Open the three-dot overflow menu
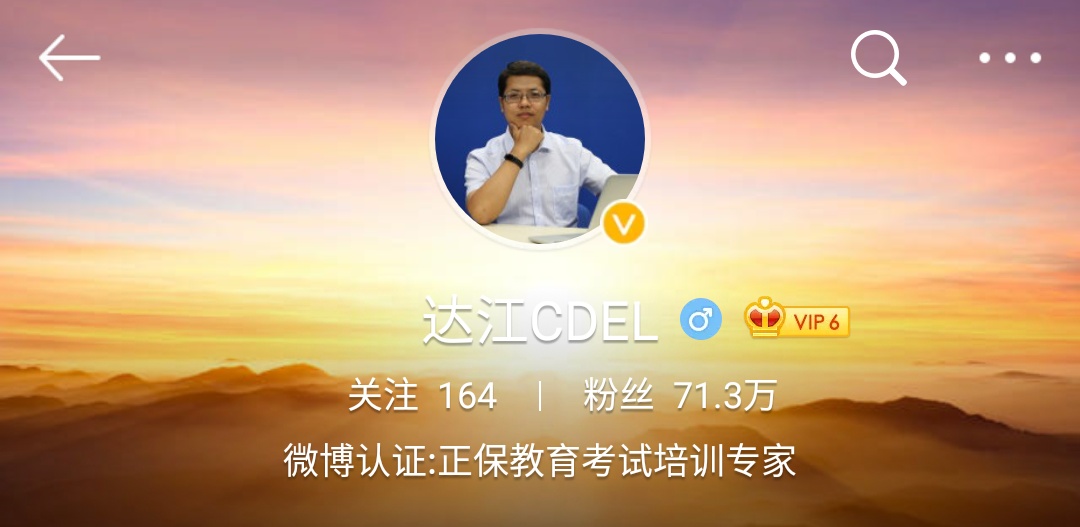 [1010, 58]
